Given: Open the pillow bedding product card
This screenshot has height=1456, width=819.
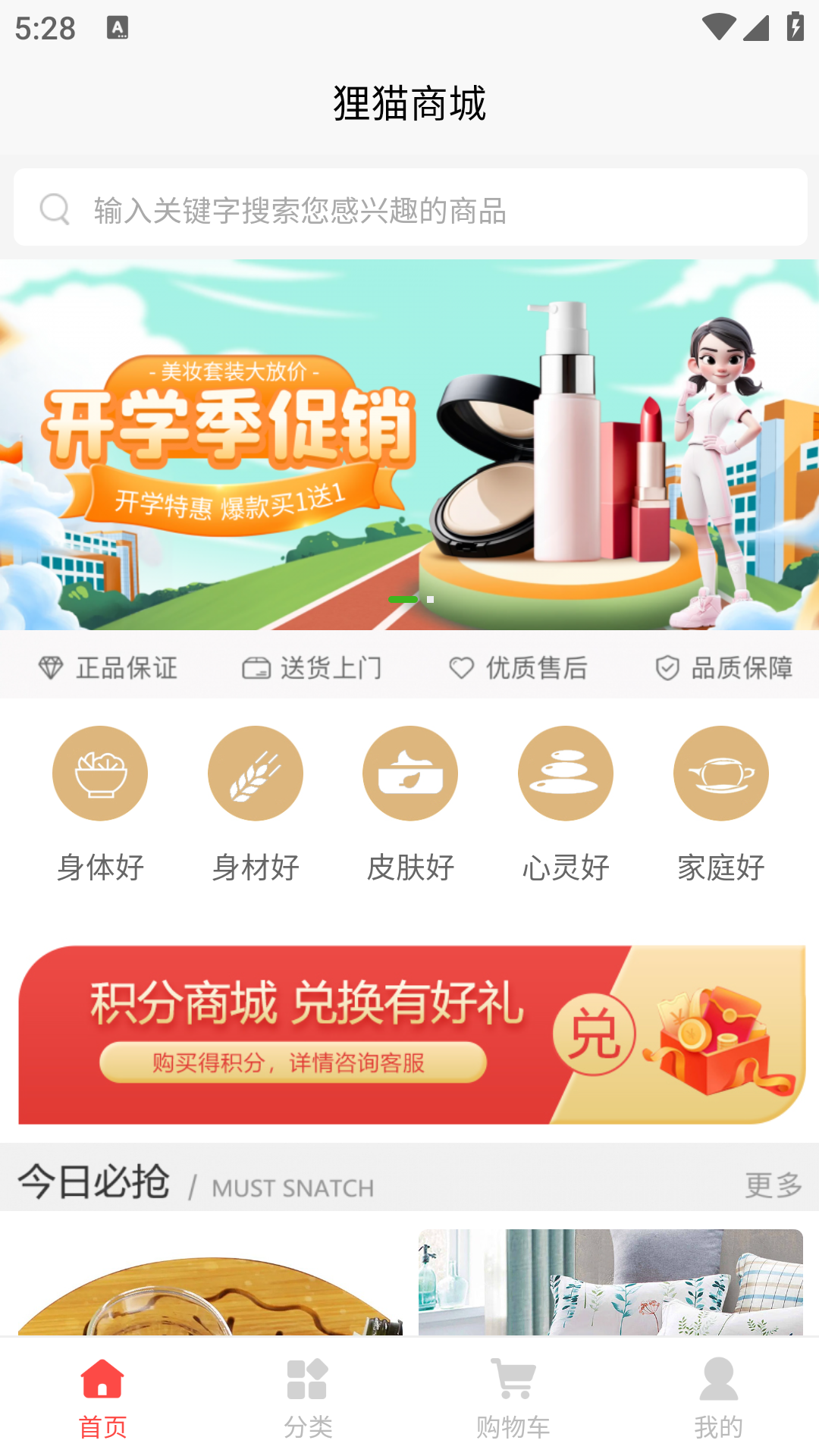Looking at the screenshot, I should click(610, 1282).
